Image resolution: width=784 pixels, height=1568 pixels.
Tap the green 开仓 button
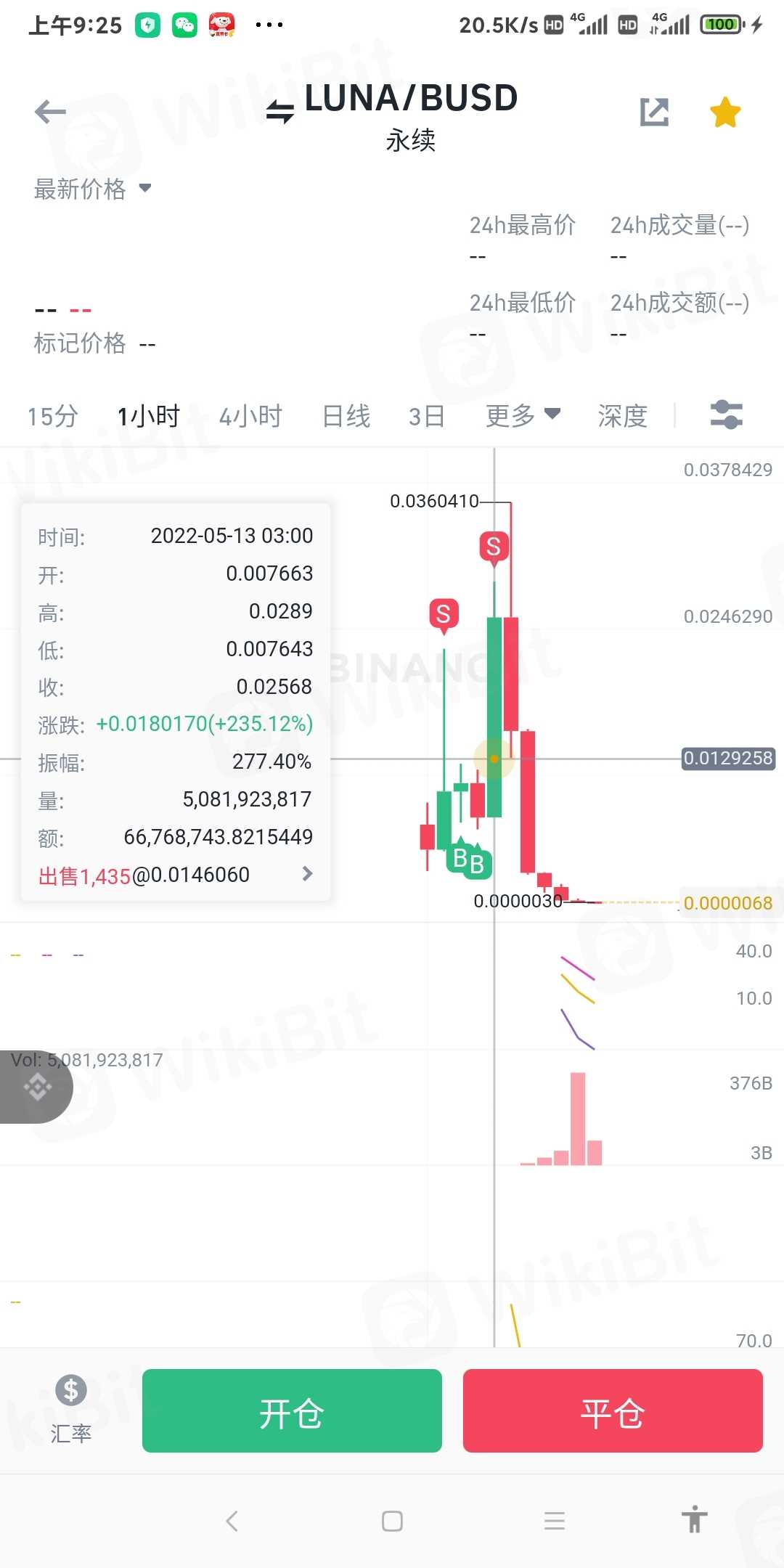click(x=292, y=1410)
